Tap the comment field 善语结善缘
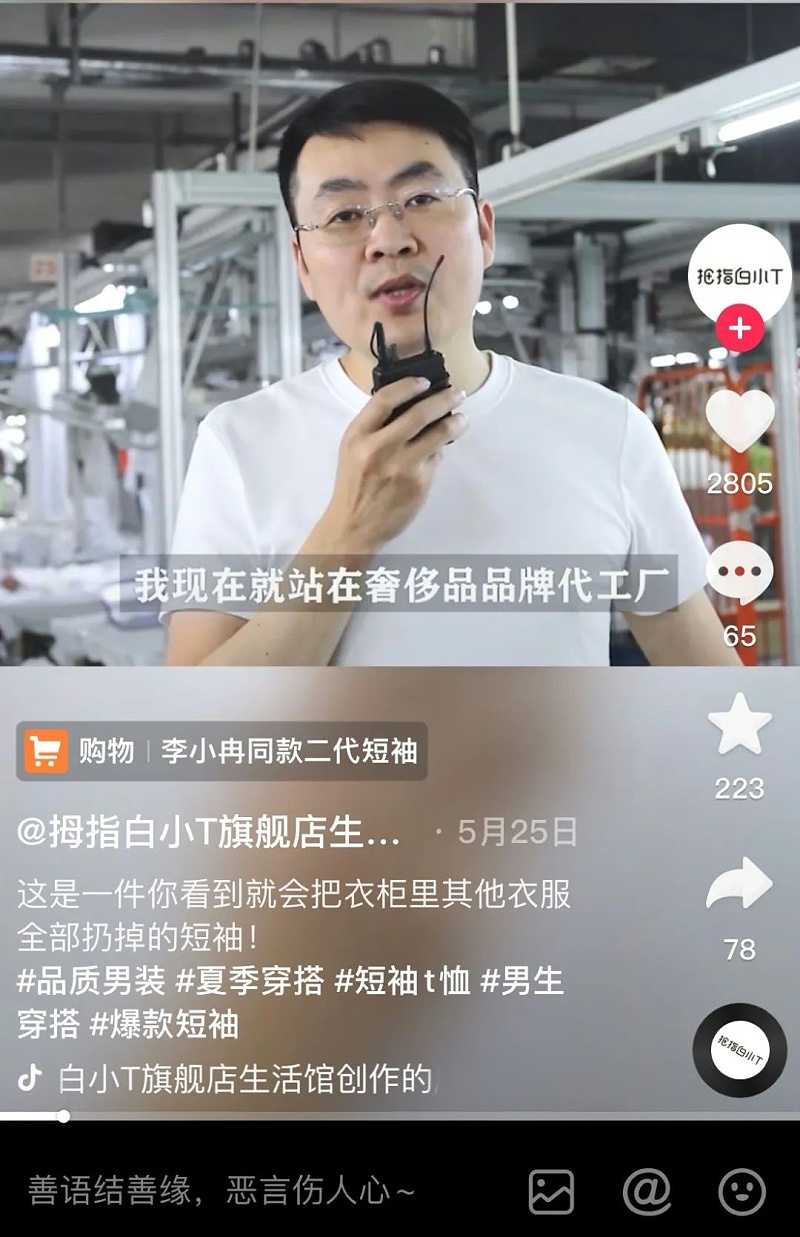This screenshot has height=1237, width=800. click(x=222, y=1191)
